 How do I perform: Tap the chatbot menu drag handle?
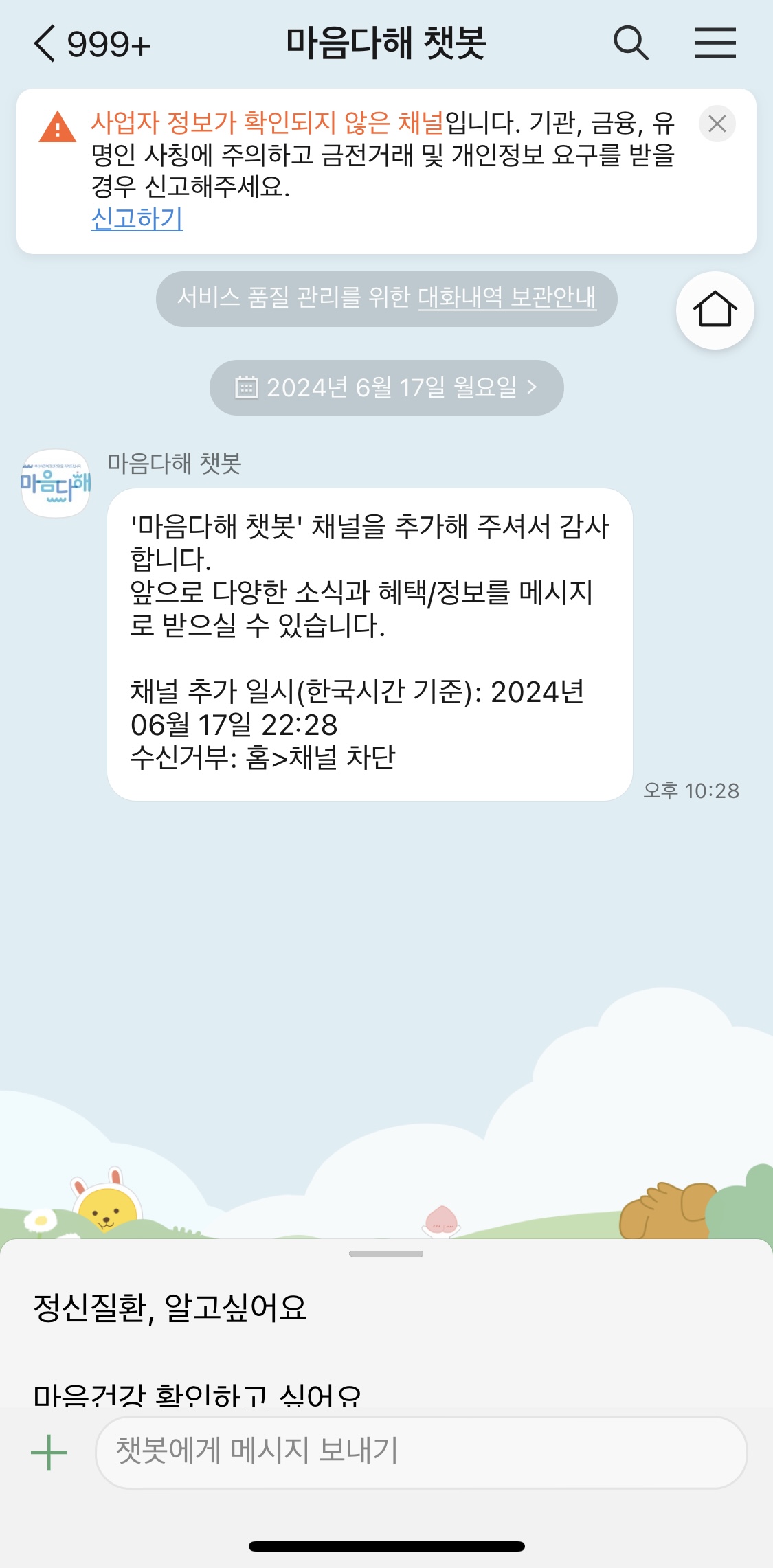point(386,1254)
